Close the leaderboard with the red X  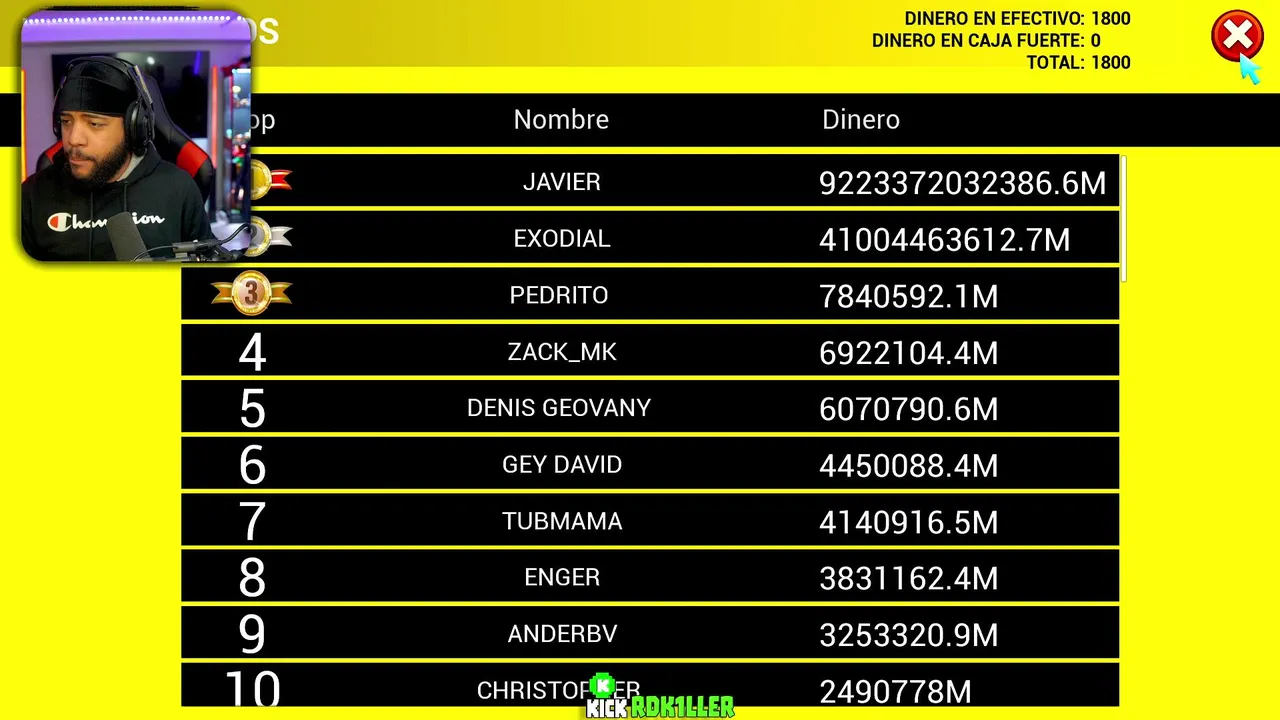click(1236, 37)
